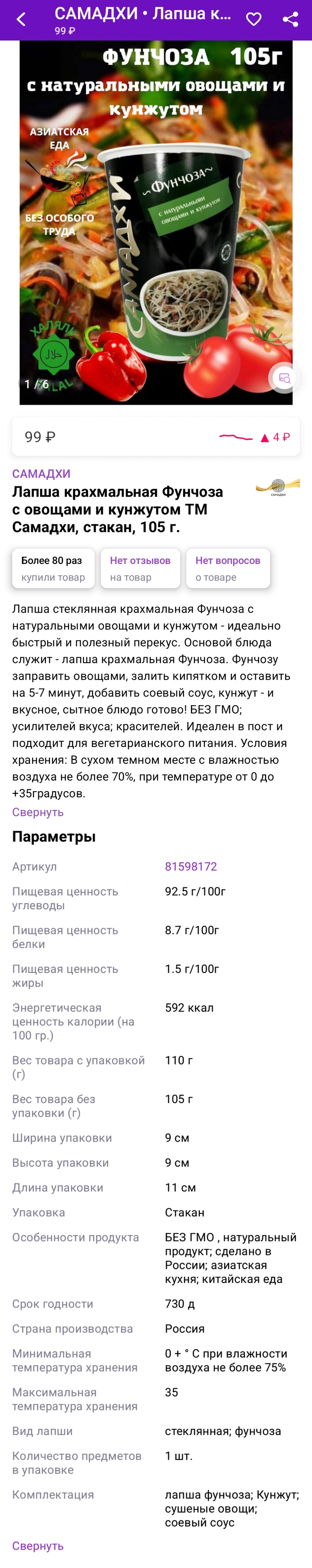Add product to favorites heart
Screen dimensions: 312x1568
(254, 20)
